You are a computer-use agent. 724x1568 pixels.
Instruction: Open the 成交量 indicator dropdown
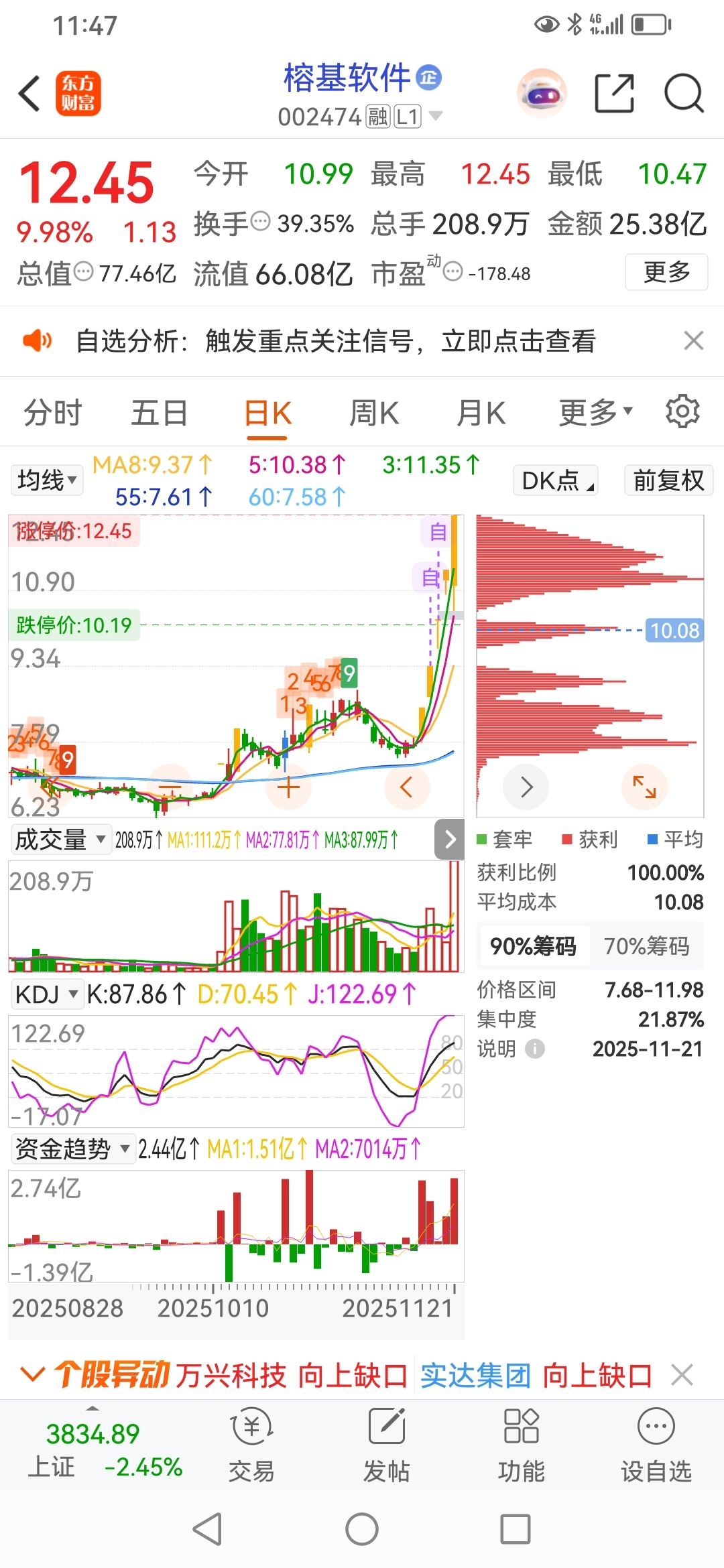[59, 838]
